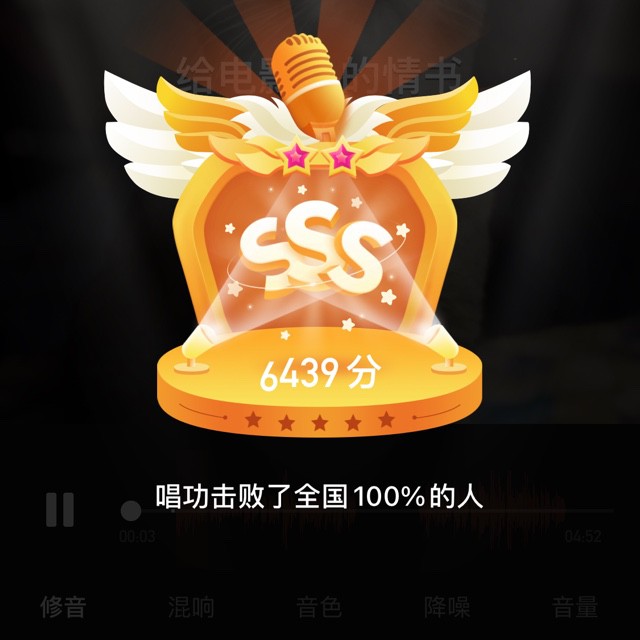Switch to the 修音 tab
The width and height of the screenshot is (640, 640).
[63, 607]
